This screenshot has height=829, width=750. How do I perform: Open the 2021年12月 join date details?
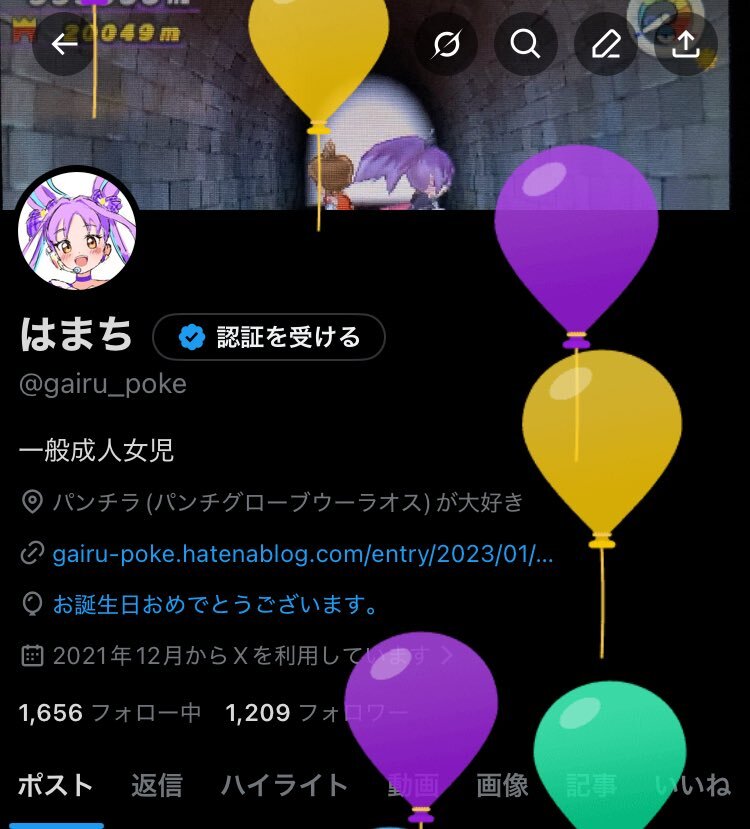pyautogui.click(x=237, y=656)
